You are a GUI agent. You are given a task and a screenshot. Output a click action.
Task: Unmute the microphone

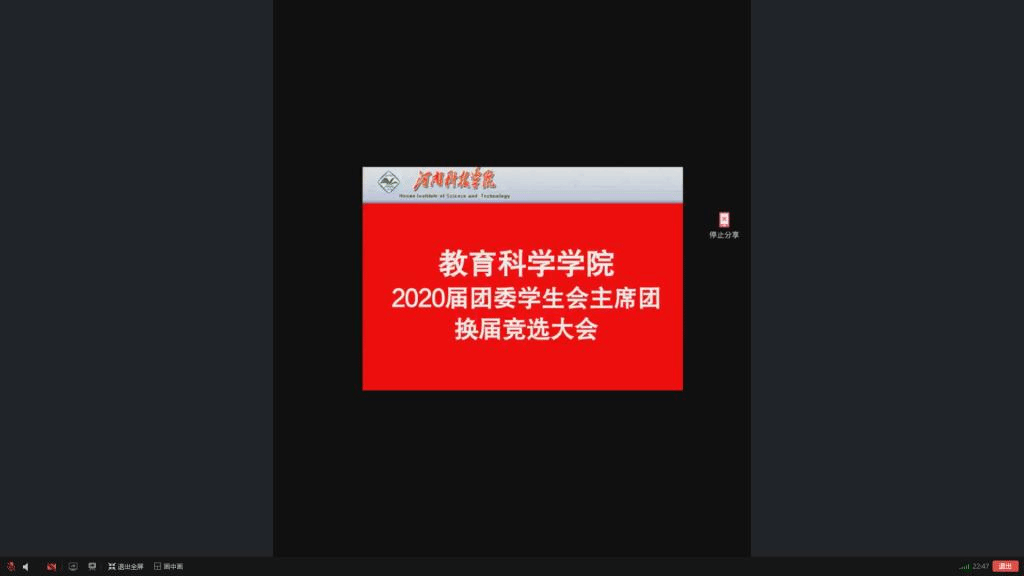pyautogui.click(x=11, y=566)
